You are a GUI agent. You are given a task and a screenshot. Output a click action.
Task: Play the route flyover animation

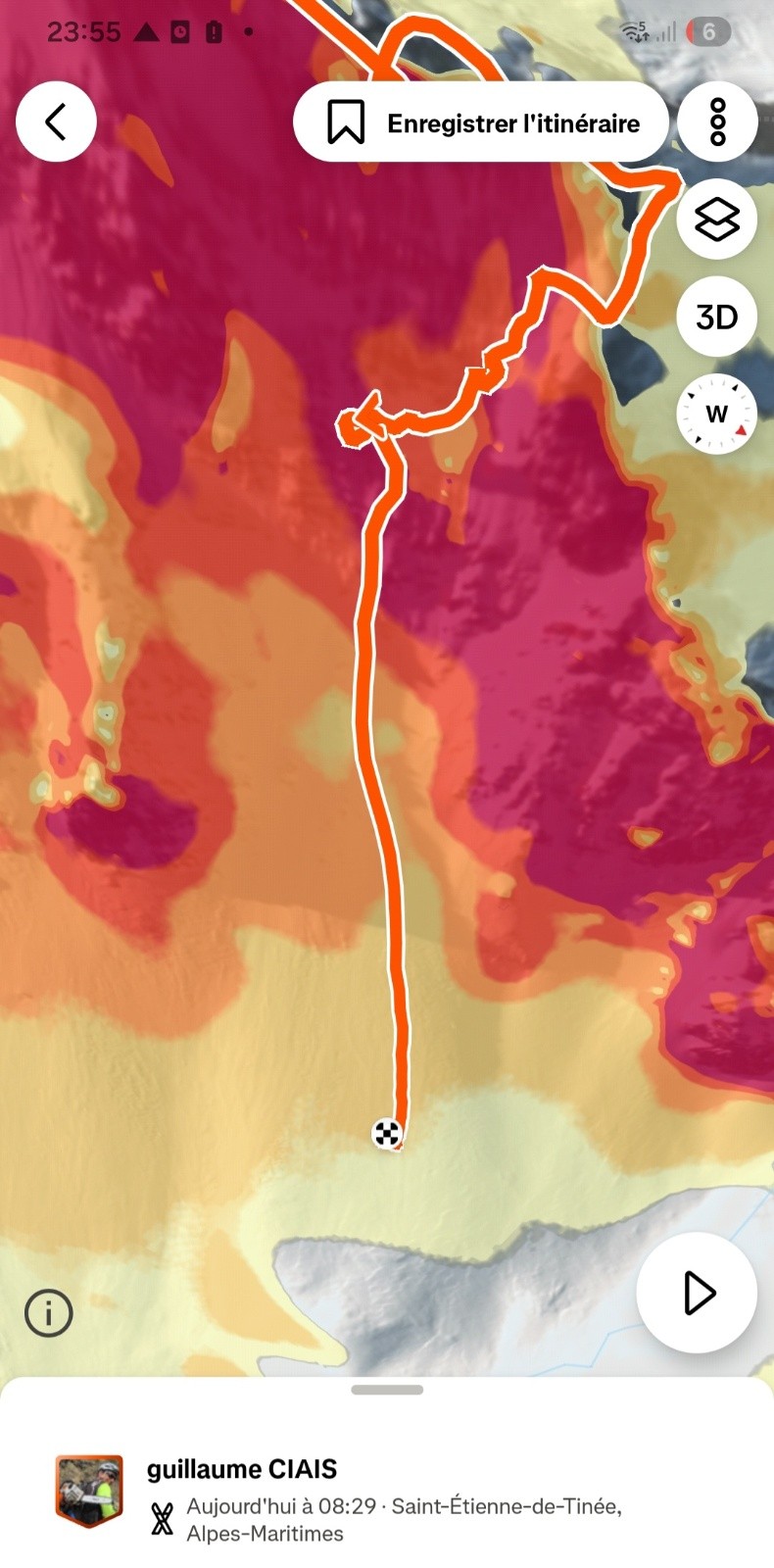click(697, 1293)
